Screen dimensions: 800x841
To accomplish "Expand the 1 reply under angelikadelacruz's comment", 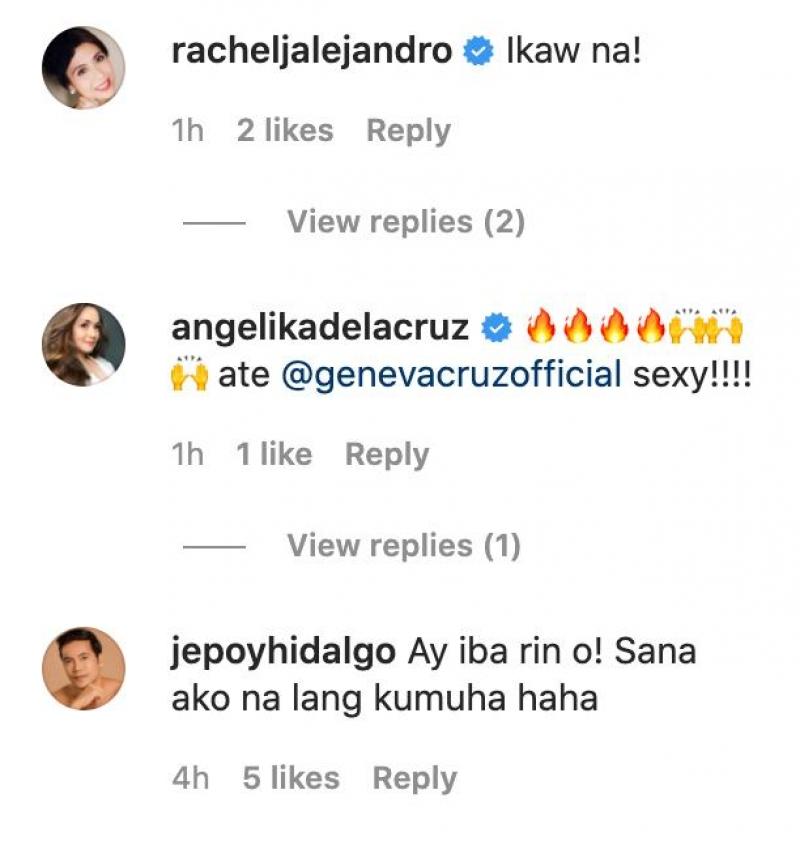I will point(403,546).
